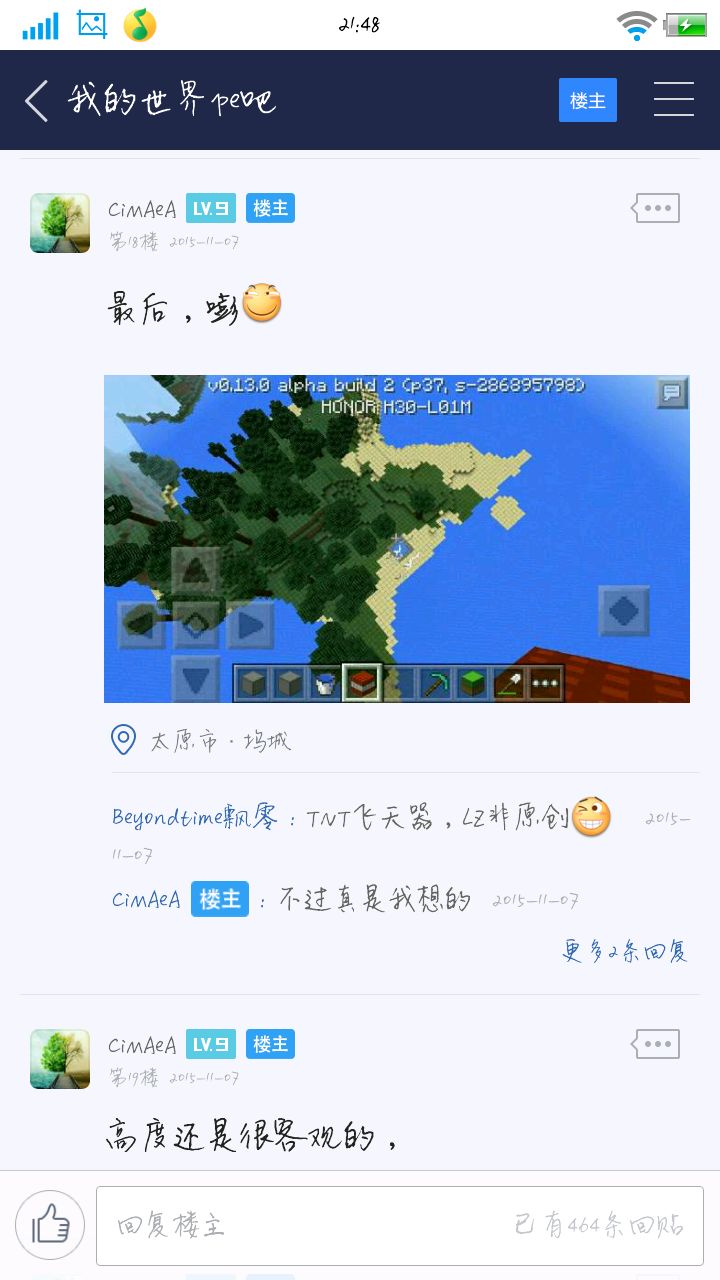Open the hamburger menu in header
The height and width of the screenshot is (1280, 720).
click(673, 100)
